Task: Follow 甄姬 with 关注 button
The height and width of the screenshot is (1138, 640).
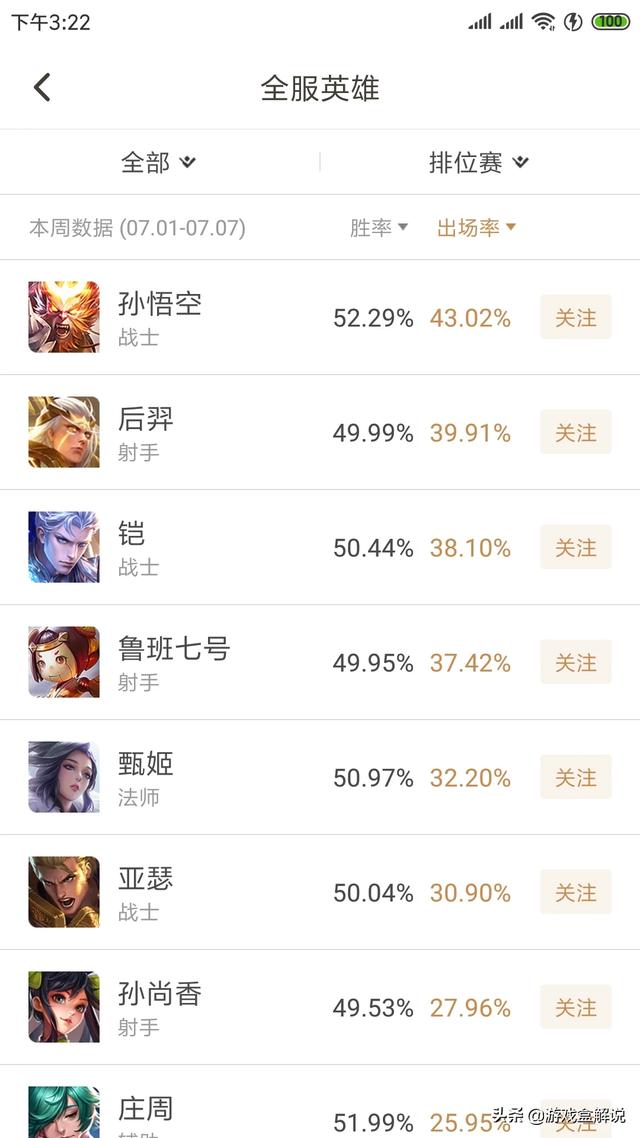Action: click(575, 778)
